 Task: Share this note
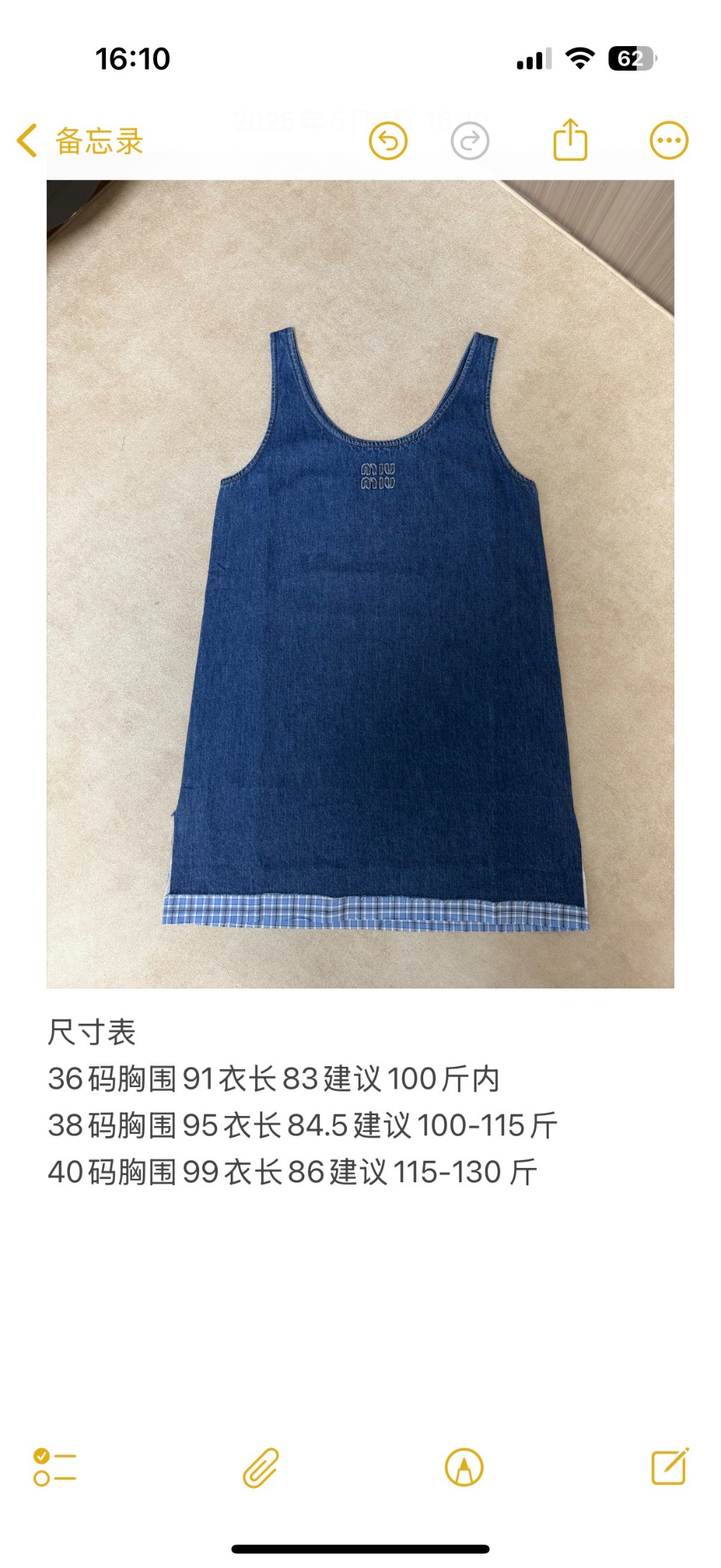click(x=570, y=139)
